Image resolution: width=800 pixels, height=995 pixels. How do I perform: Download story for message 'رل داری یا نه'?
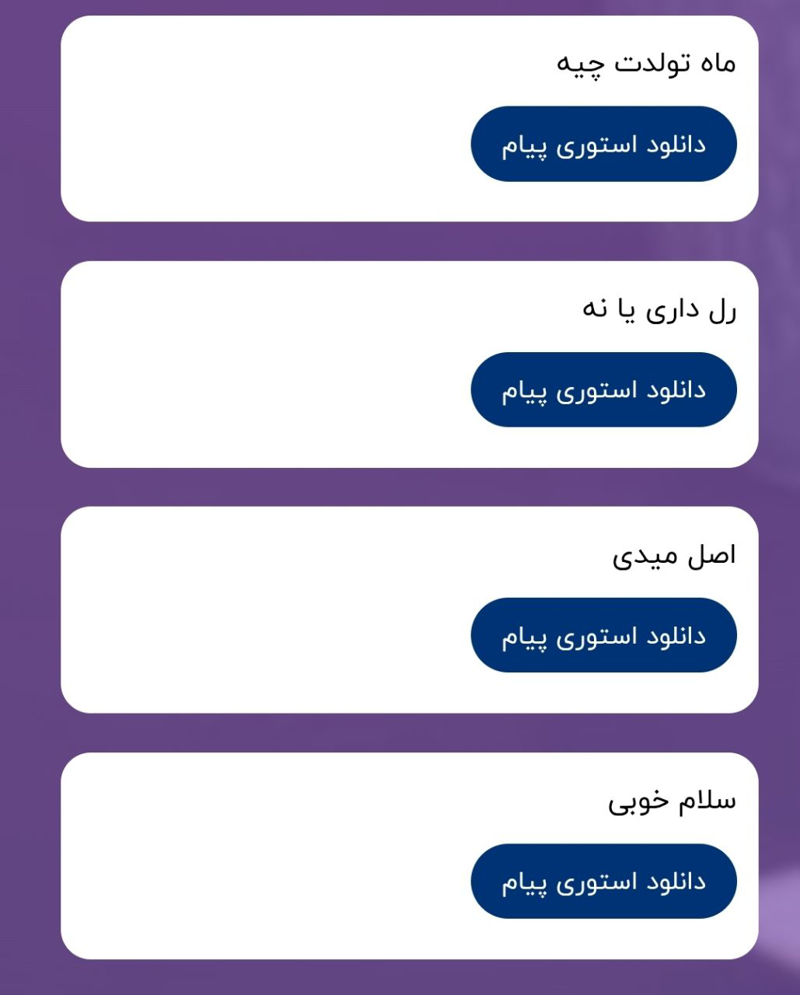(603, 390)
